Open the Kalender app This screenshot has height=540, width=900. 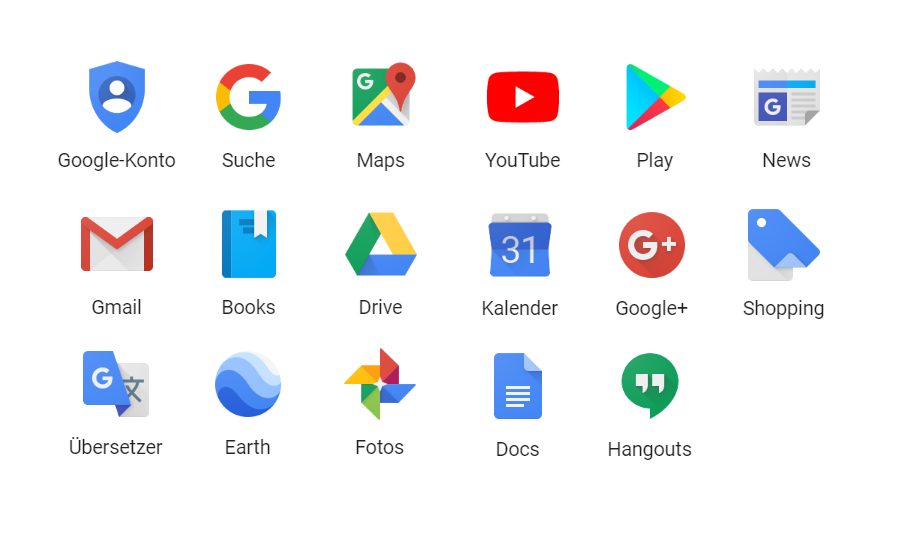pyautogui.click(x=519, y=245)
